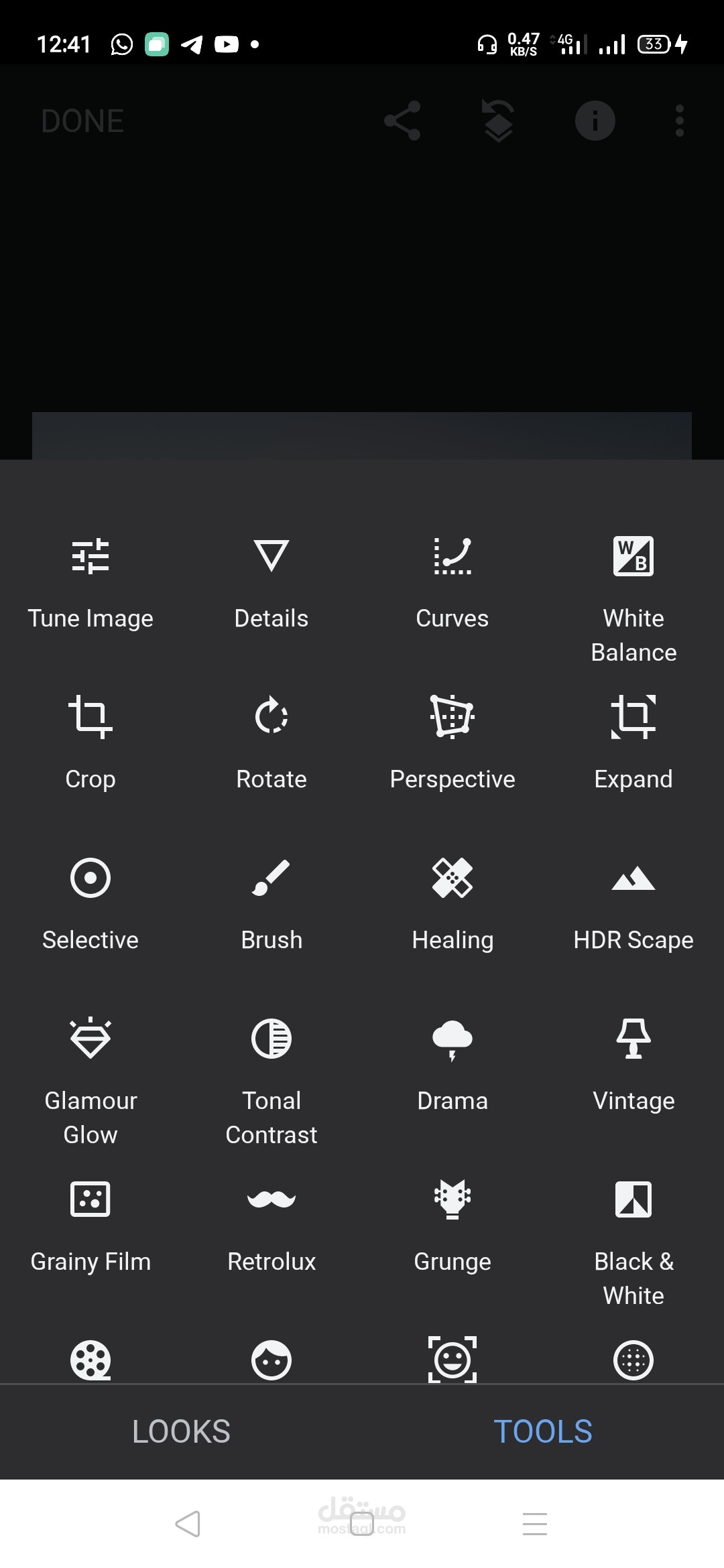Screen dimensions: 724x1568
Task: Open the Curves tool
Action: pos(452,583)
